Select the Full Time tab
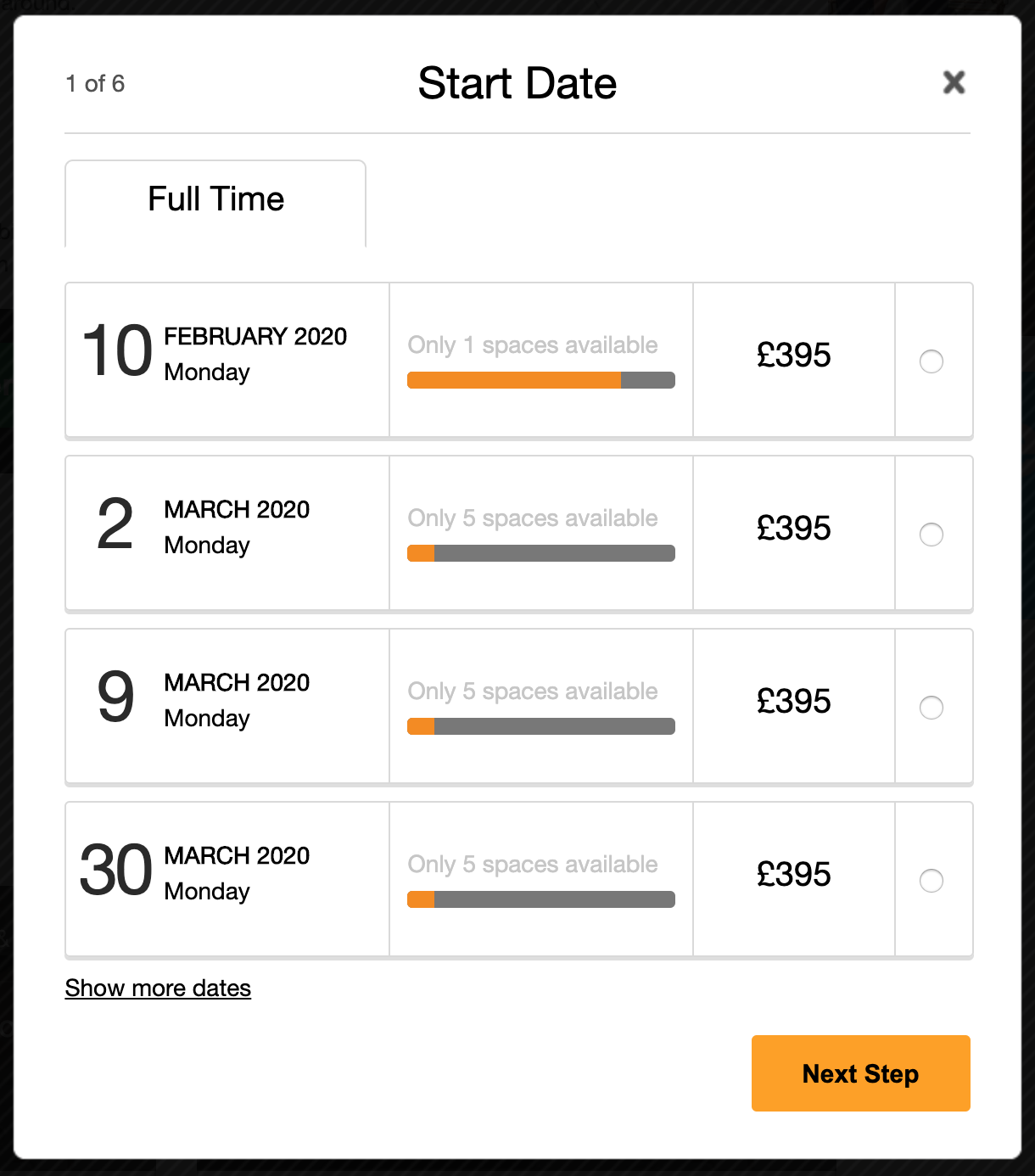Screen dimensions: 1035x1176 point(215,200)
